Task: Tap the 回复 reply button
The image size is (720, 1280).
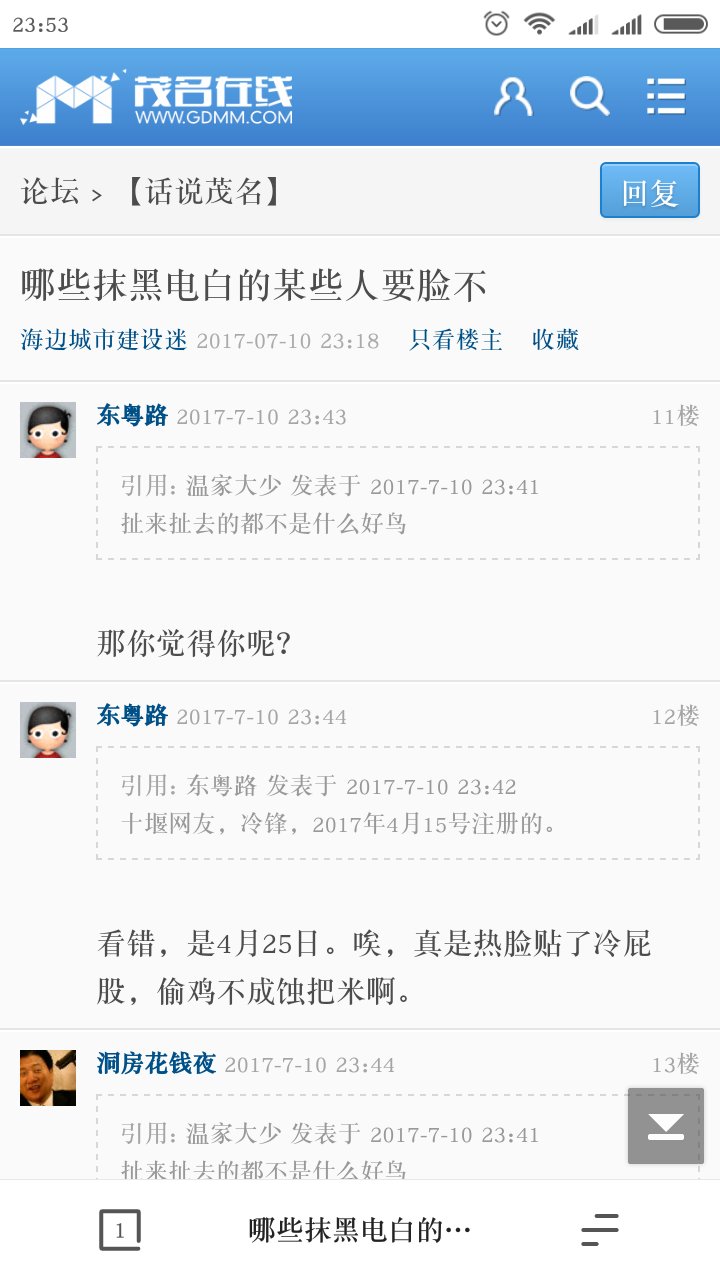Action: tap(649, 190)
